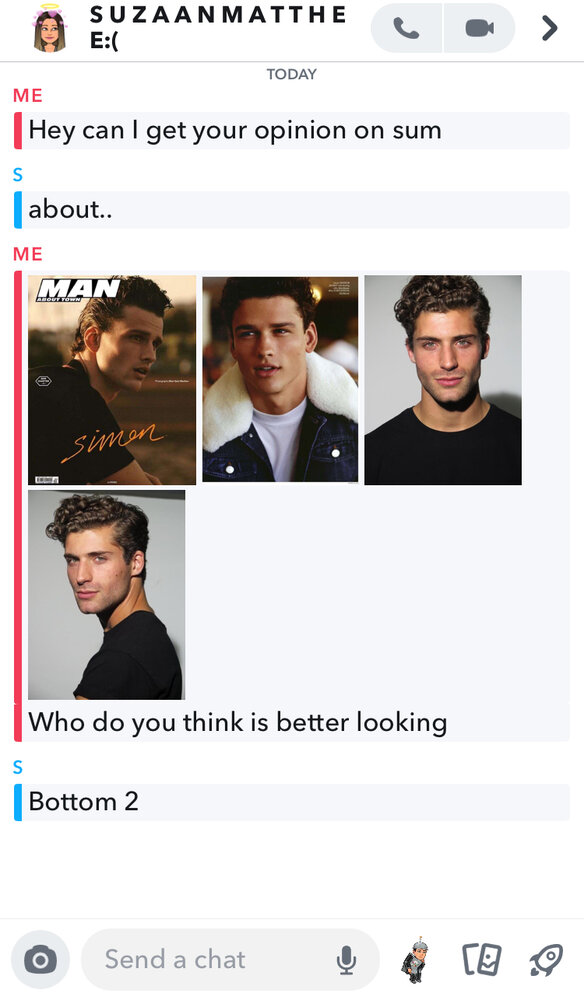Tap the right chevron arrow in header
This screenshot has width=584, height=1000.
click(x=549, y=28)
